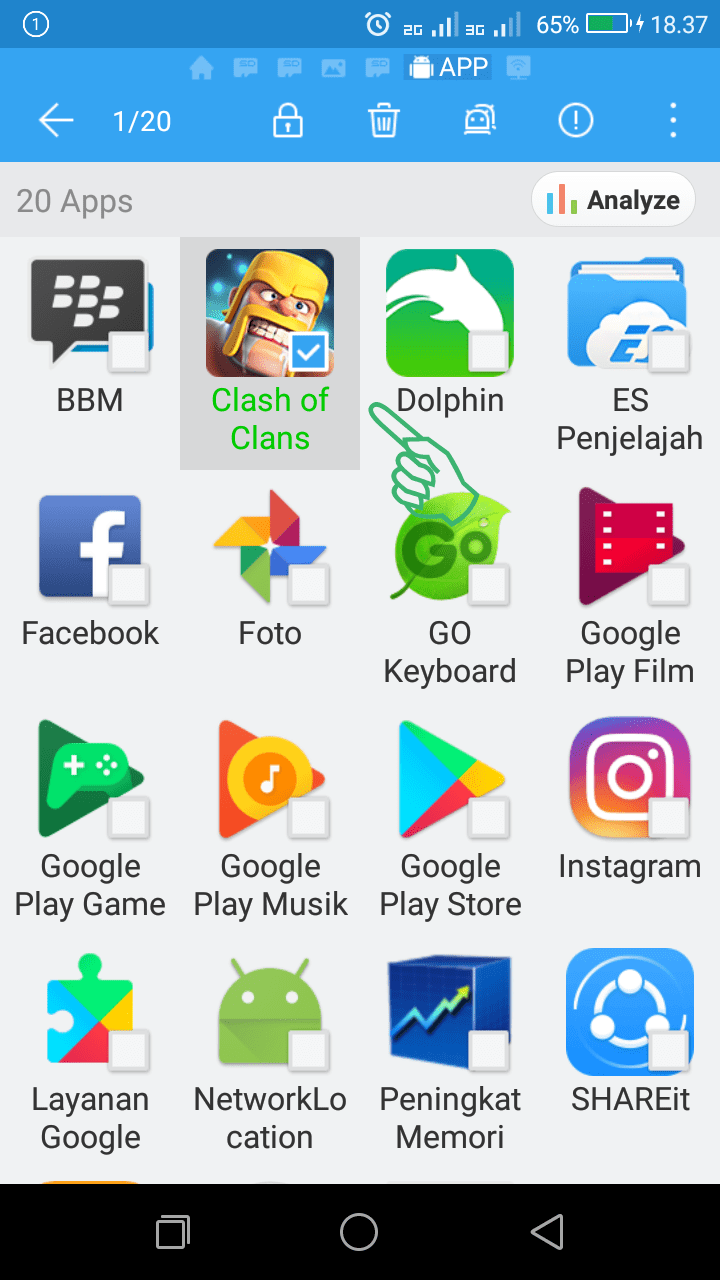This screenshot has height=1280, width=720.
Task: Tap the back arrow button
Action: click(56, 119)
